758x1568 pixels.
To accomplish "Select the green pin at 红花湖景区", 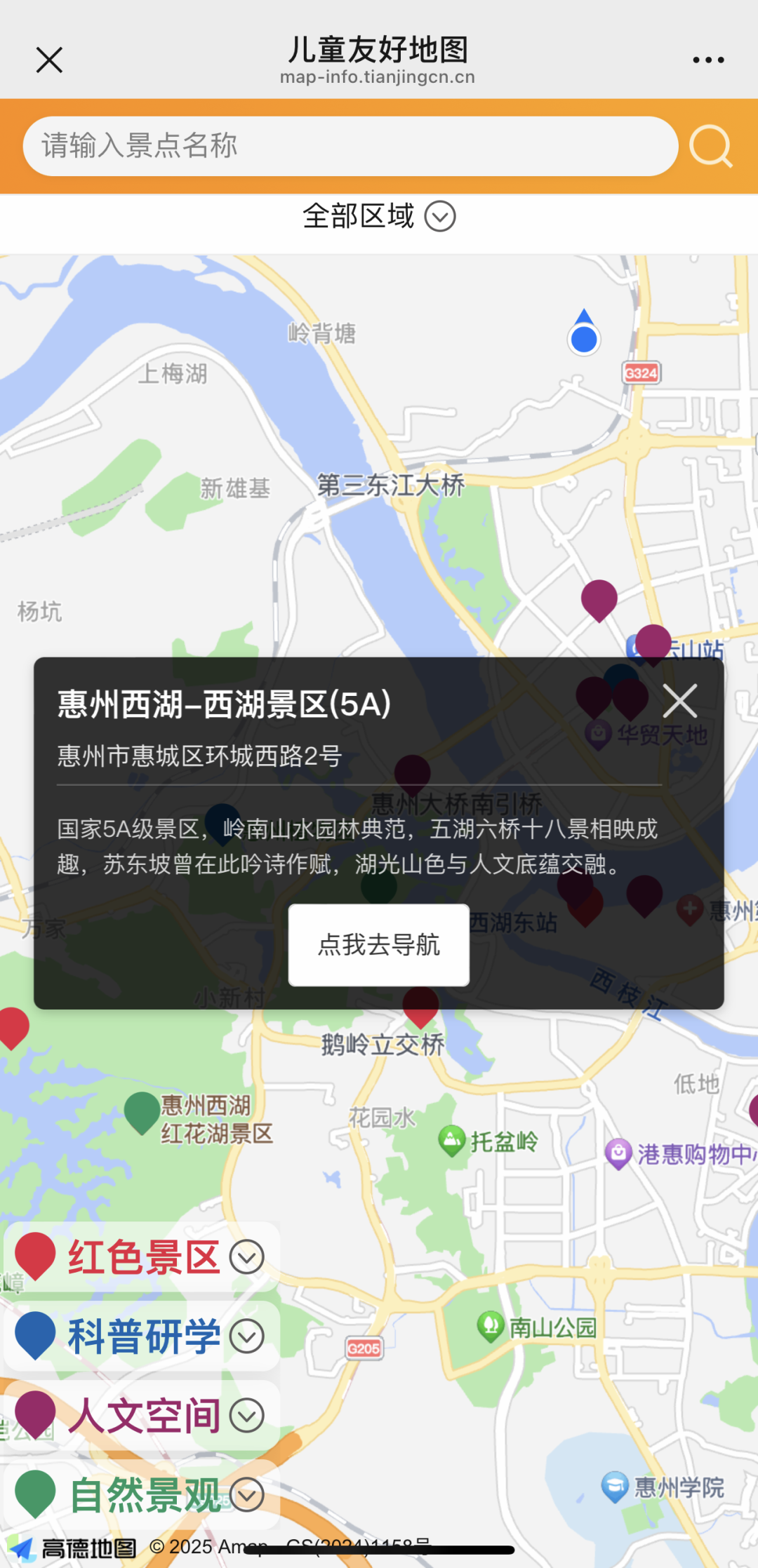I will (142, 1110).
